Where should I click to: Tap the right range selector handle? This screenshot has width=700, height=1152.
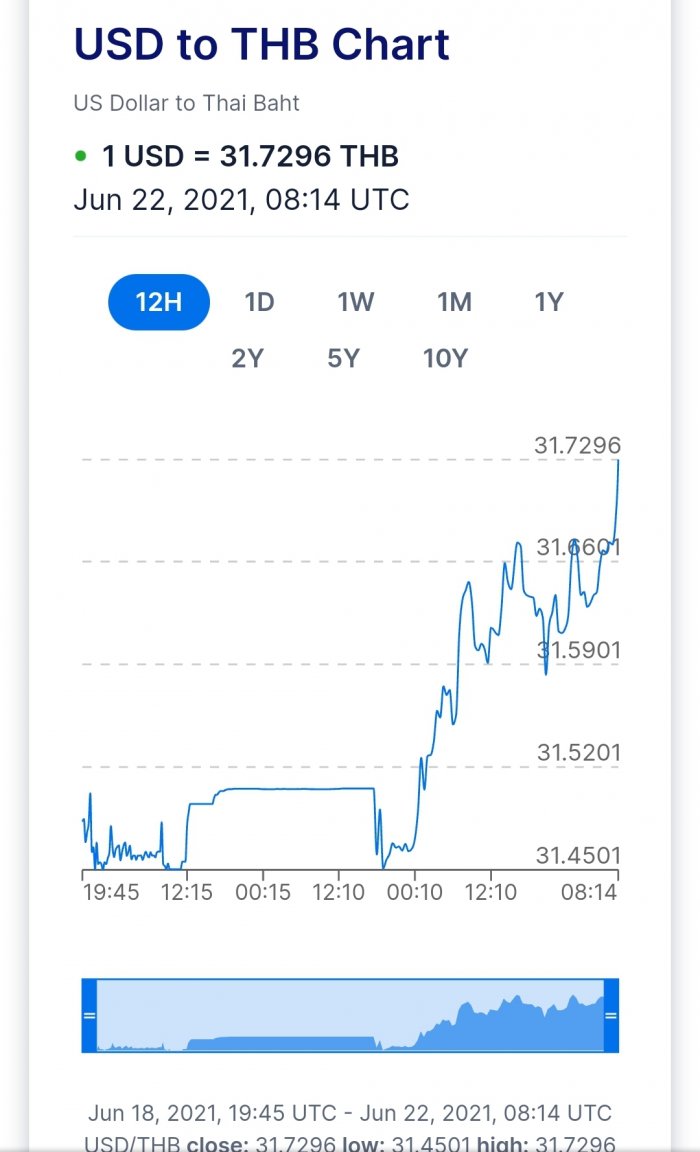tap(611, 1015)
